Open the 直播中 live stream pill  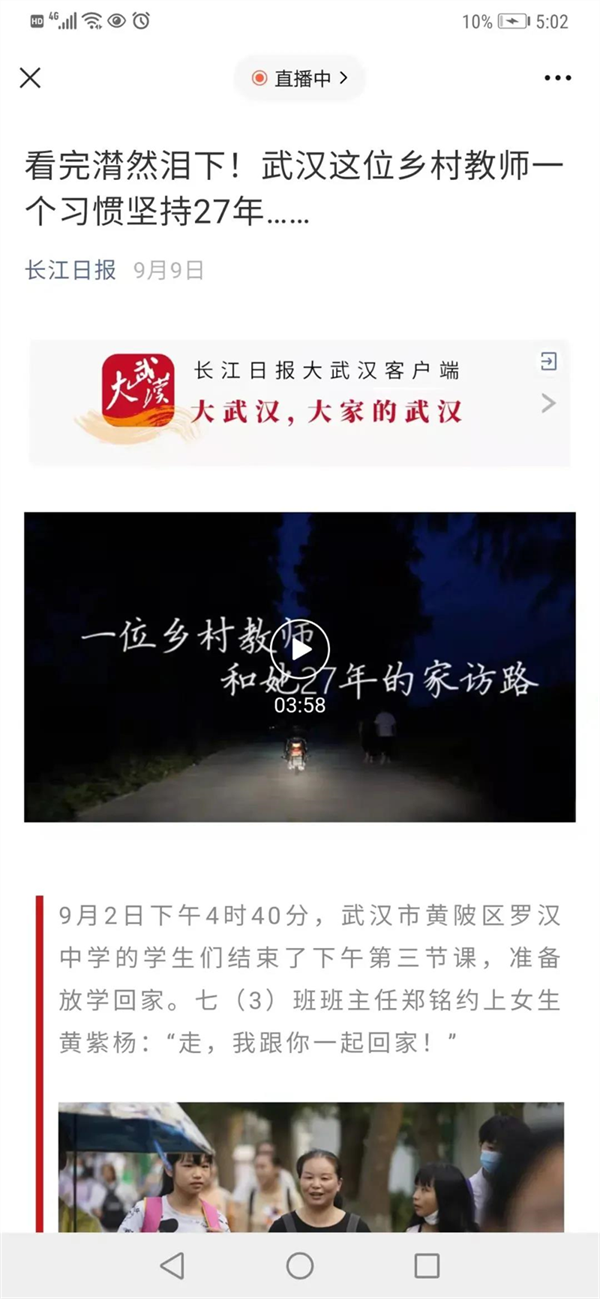(300, 78)
